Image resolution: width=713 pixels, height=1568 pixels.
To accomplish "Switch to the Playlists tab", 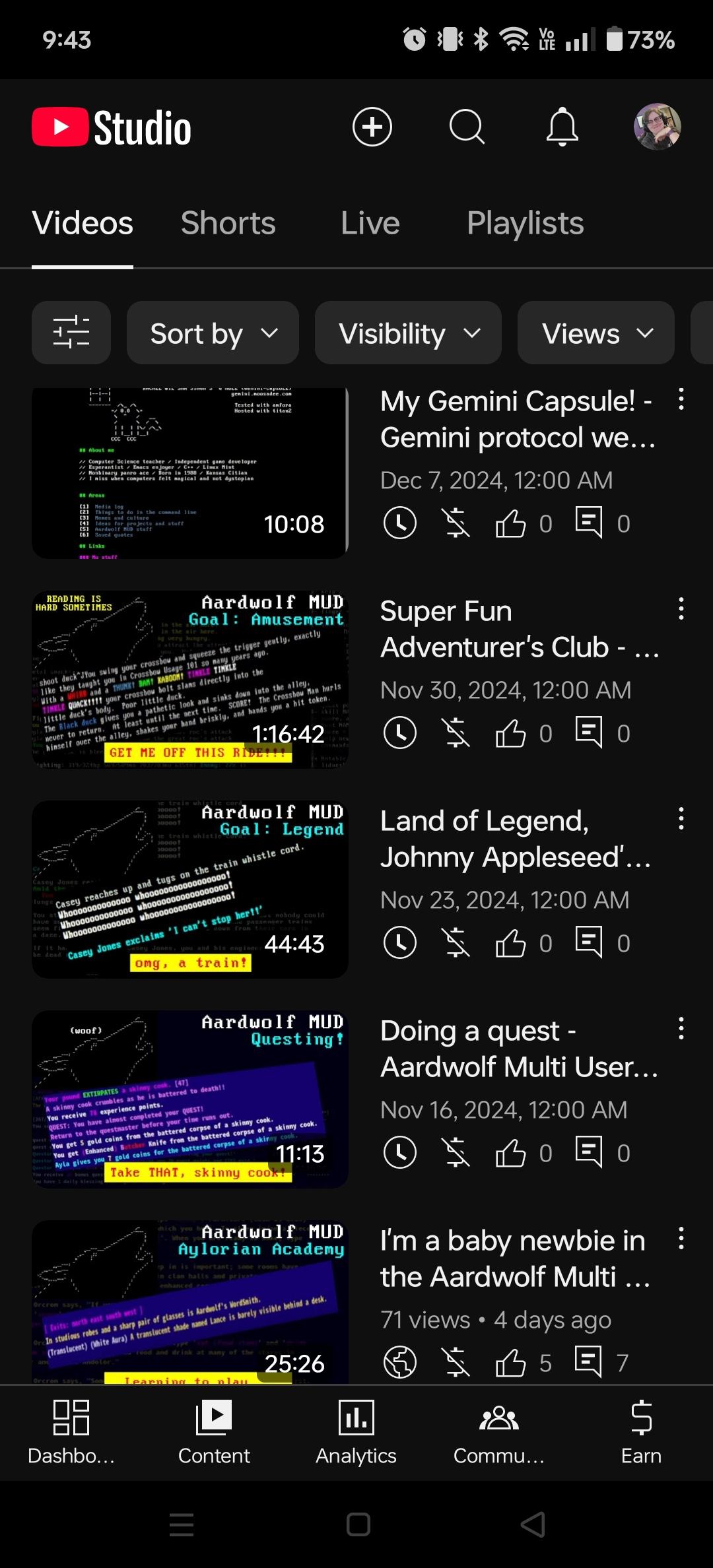I will 526,223.
